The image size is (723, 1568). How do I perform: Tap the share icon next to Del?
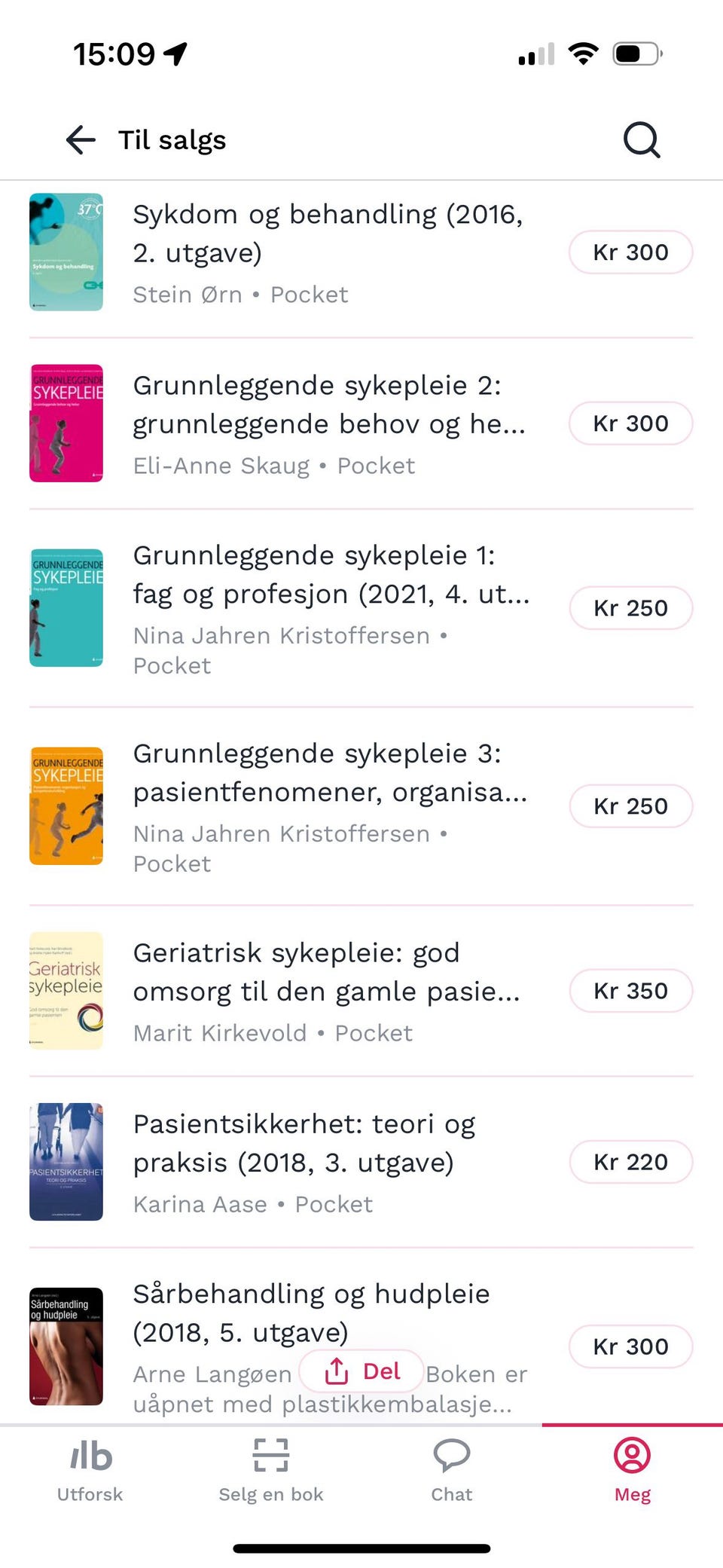click(x=334, y=1371)
